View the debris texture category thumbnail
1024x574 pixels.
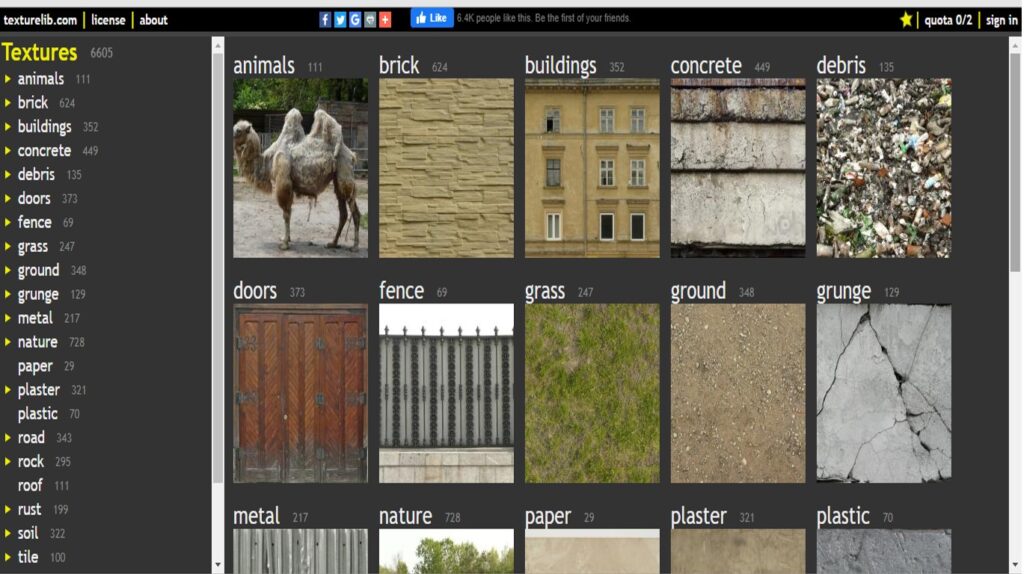tap(883, 168)
